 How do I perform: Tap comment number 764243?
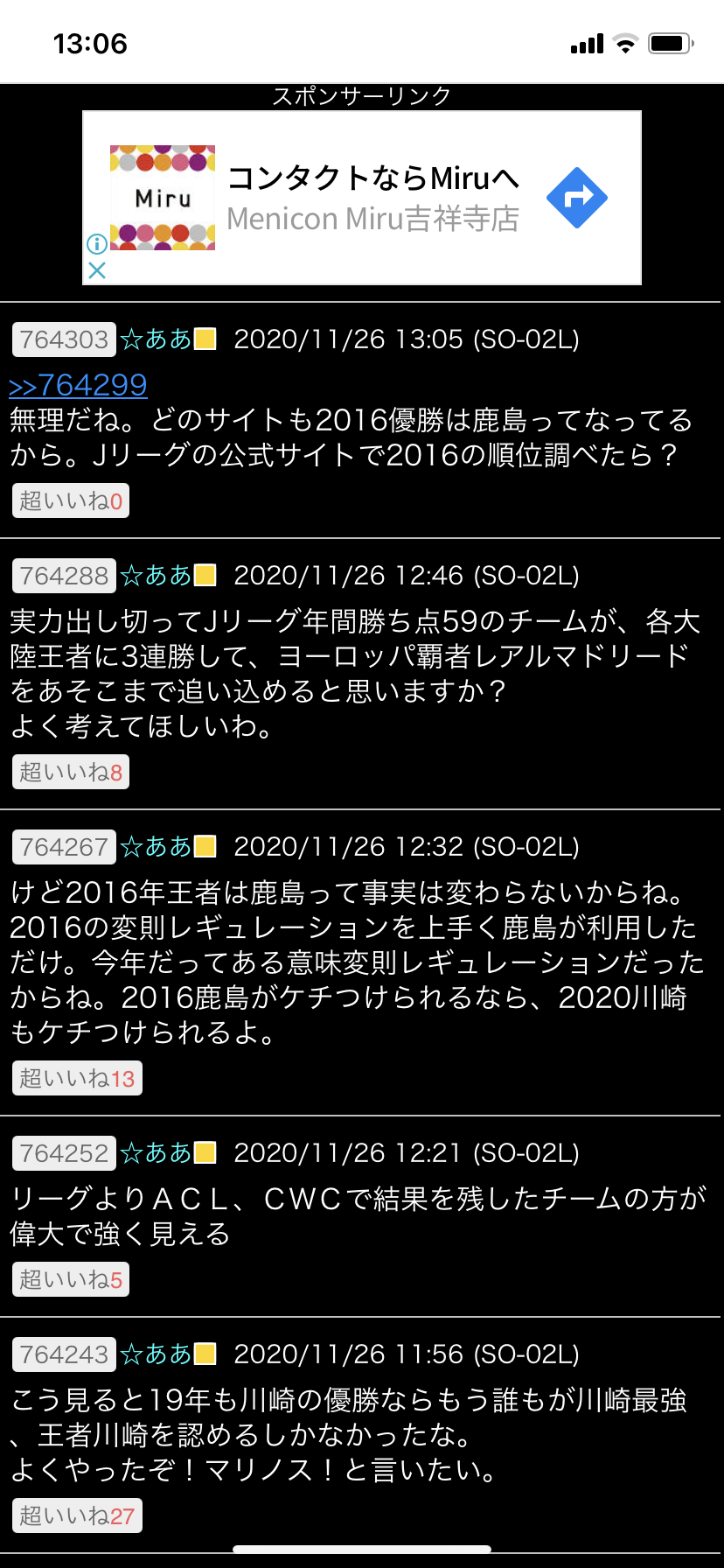pyautogui.click(x=64, y=1354)
